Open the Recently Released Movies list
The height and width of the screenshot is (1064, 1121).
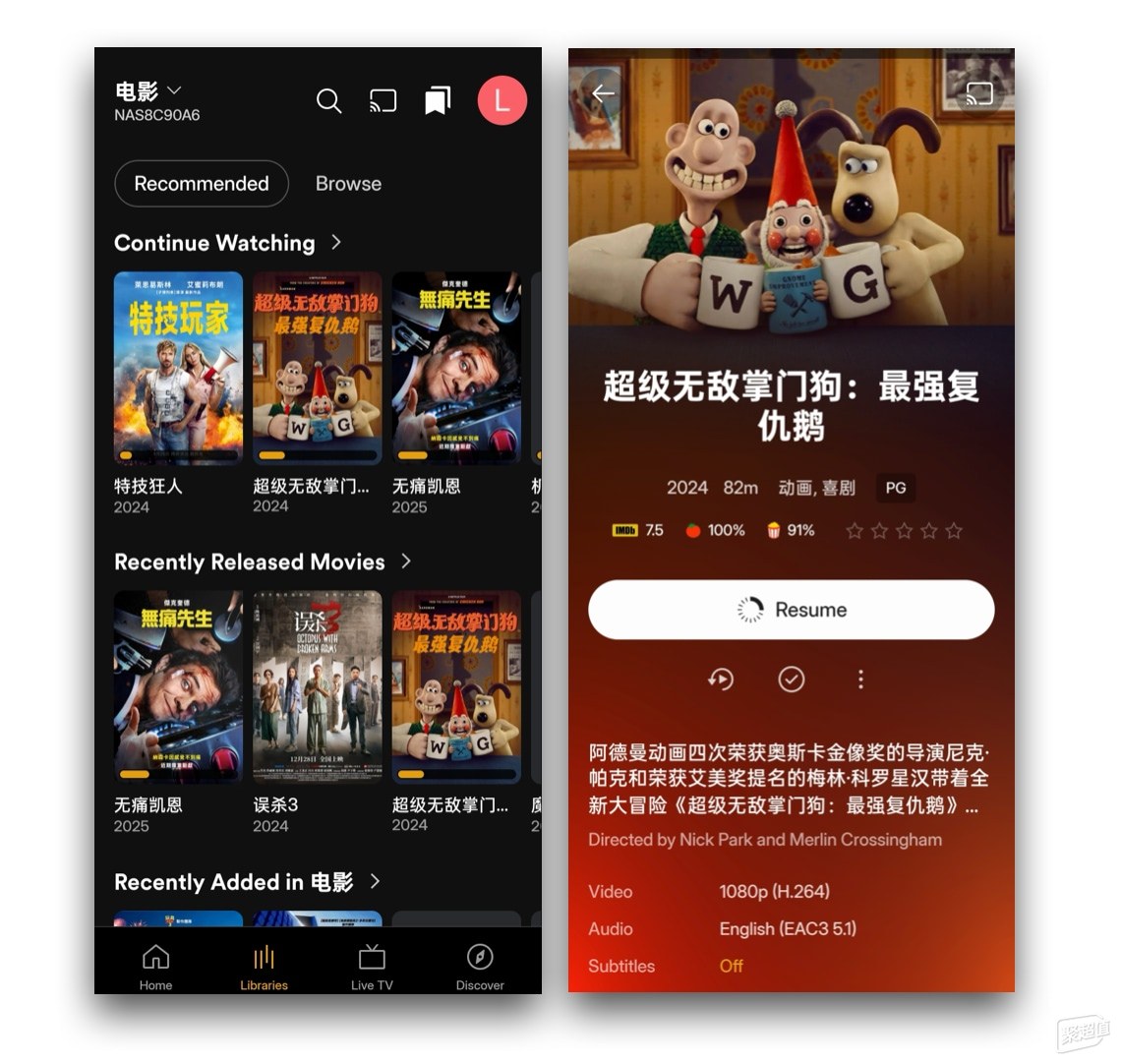[406, 562]
